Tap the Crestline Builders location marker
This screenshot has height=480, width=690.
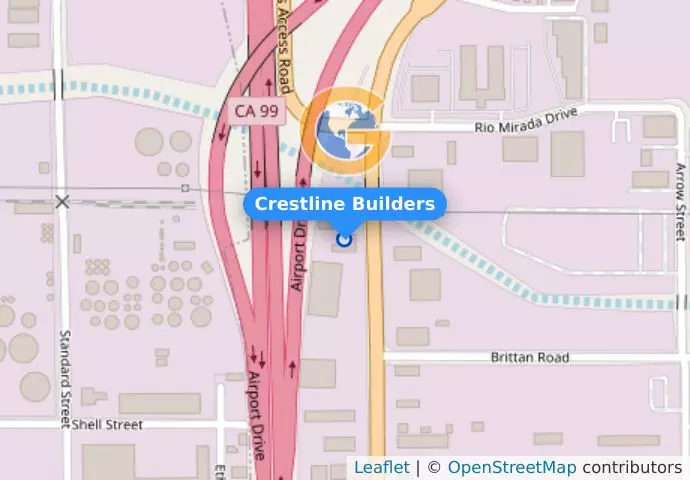(x=345, y=239)
